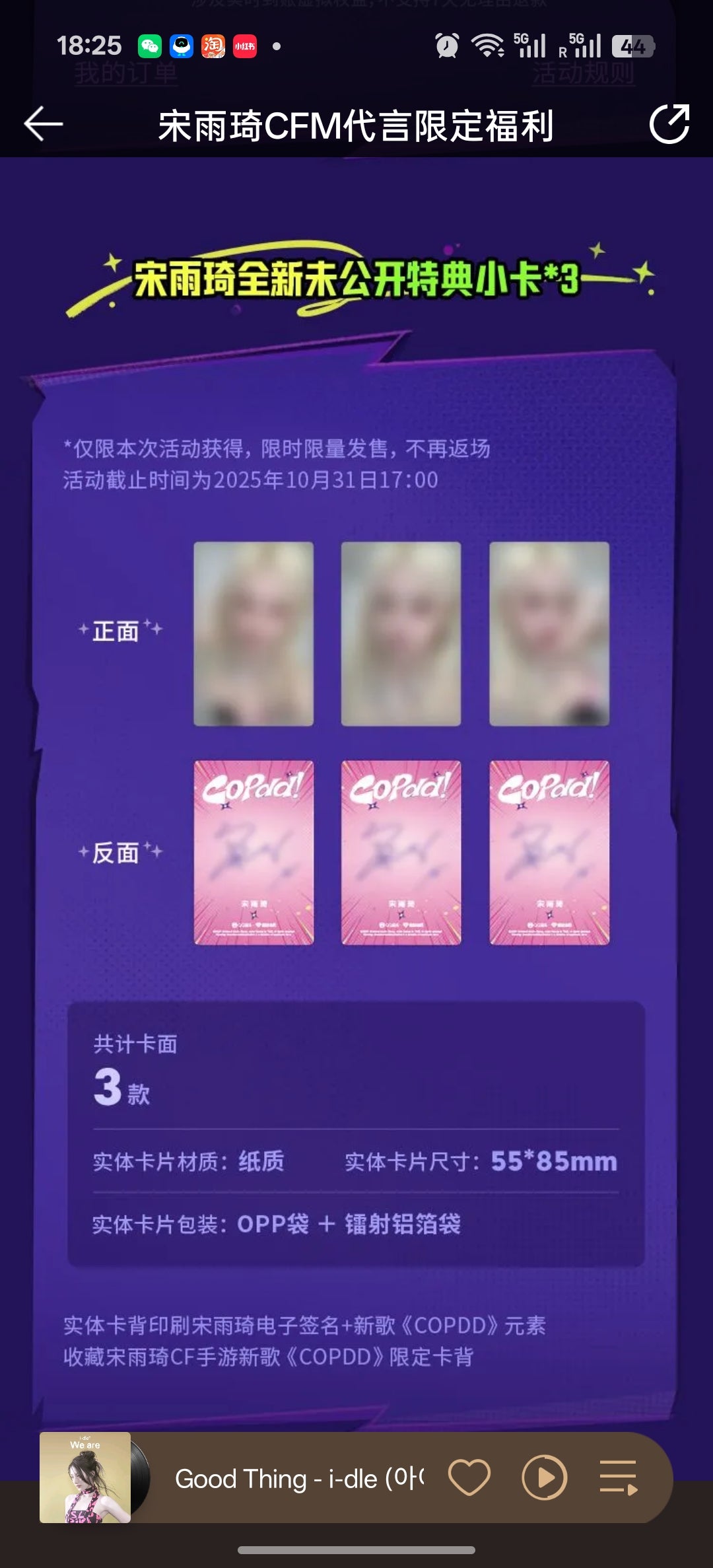Share this page via the top-right icon
713x1568 pixels.
tap(669, 124)
